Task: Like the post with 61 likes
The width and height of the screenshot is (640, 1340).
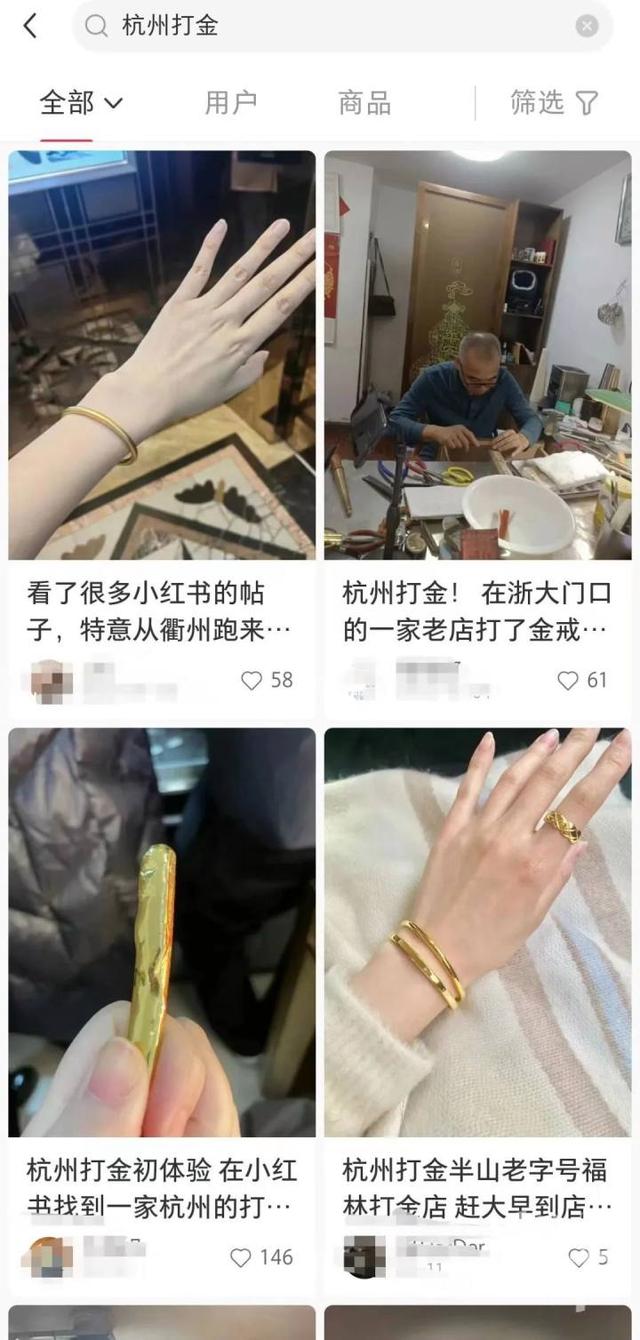Action: (568, 681)
